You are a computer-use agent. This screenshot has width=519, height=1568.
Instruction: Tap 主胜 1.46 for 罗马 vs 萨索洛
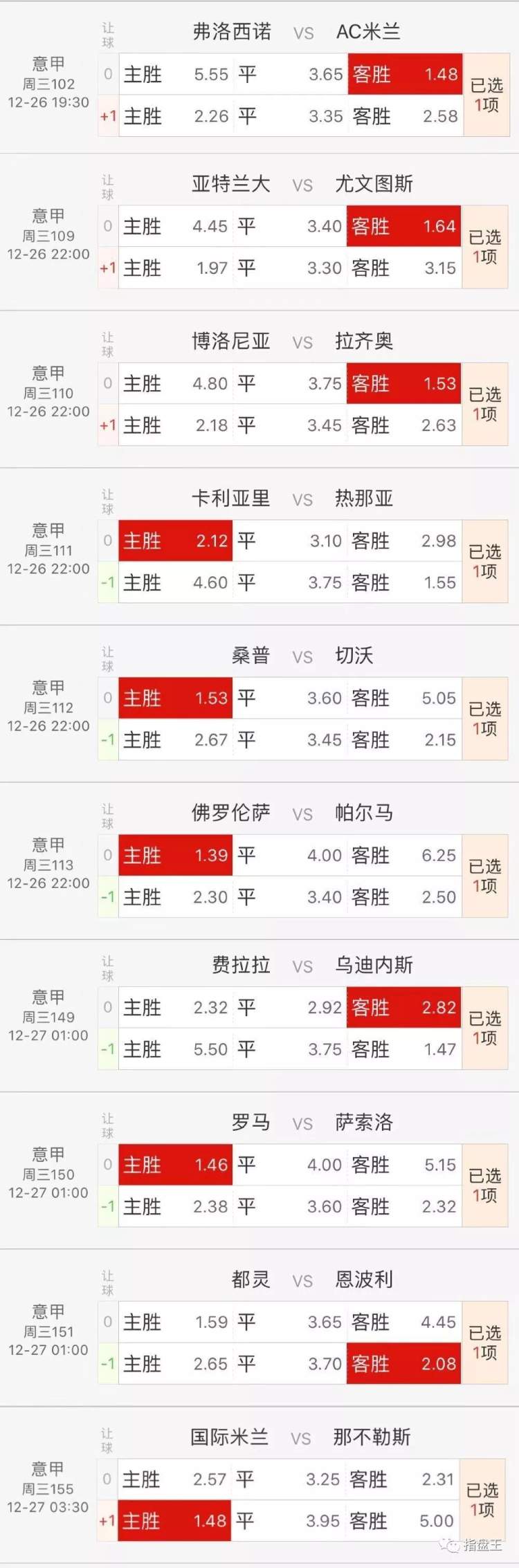click(176, 1164)
